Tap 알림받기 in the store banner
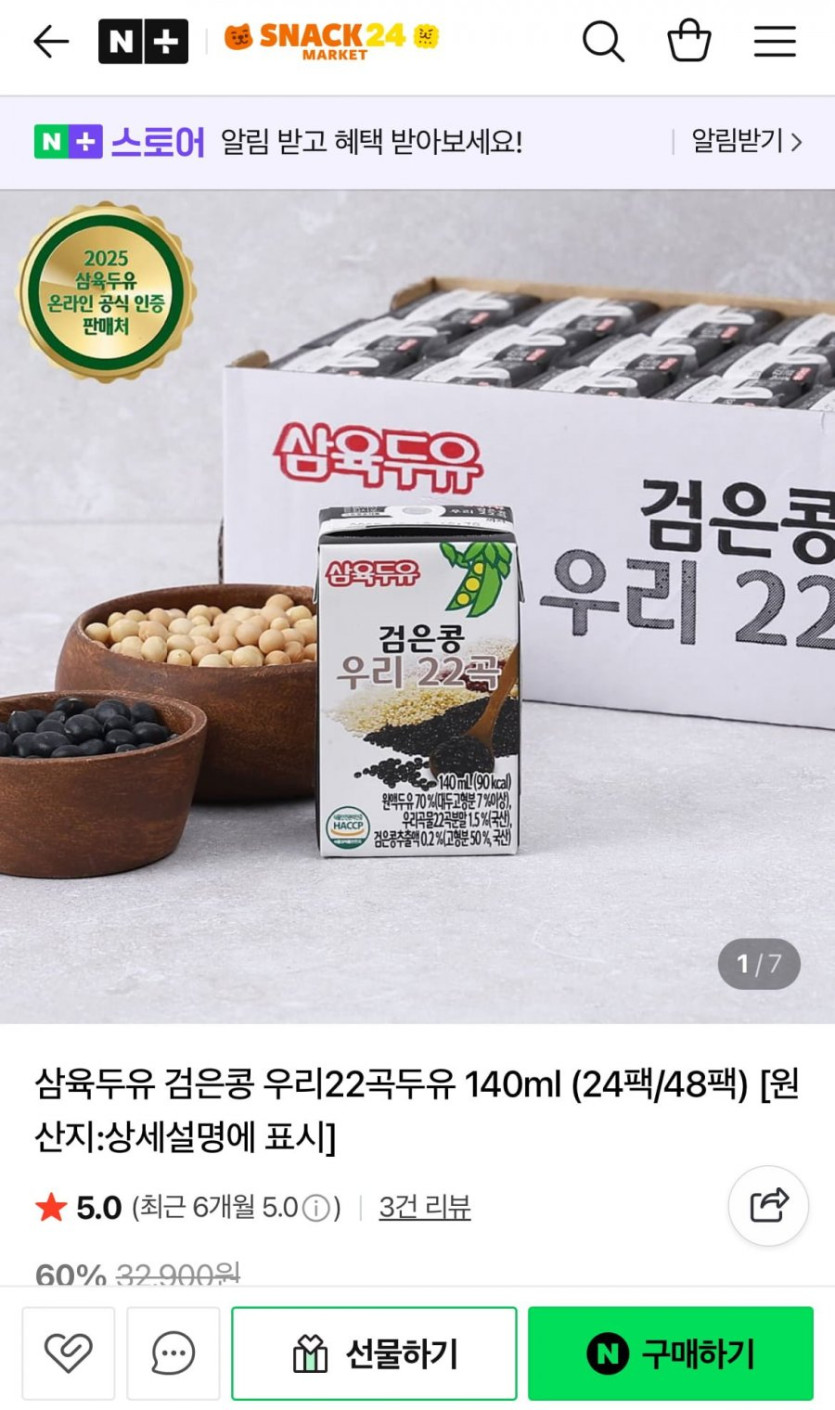This screenshot has height=1410, width=835. pos(747,142)
